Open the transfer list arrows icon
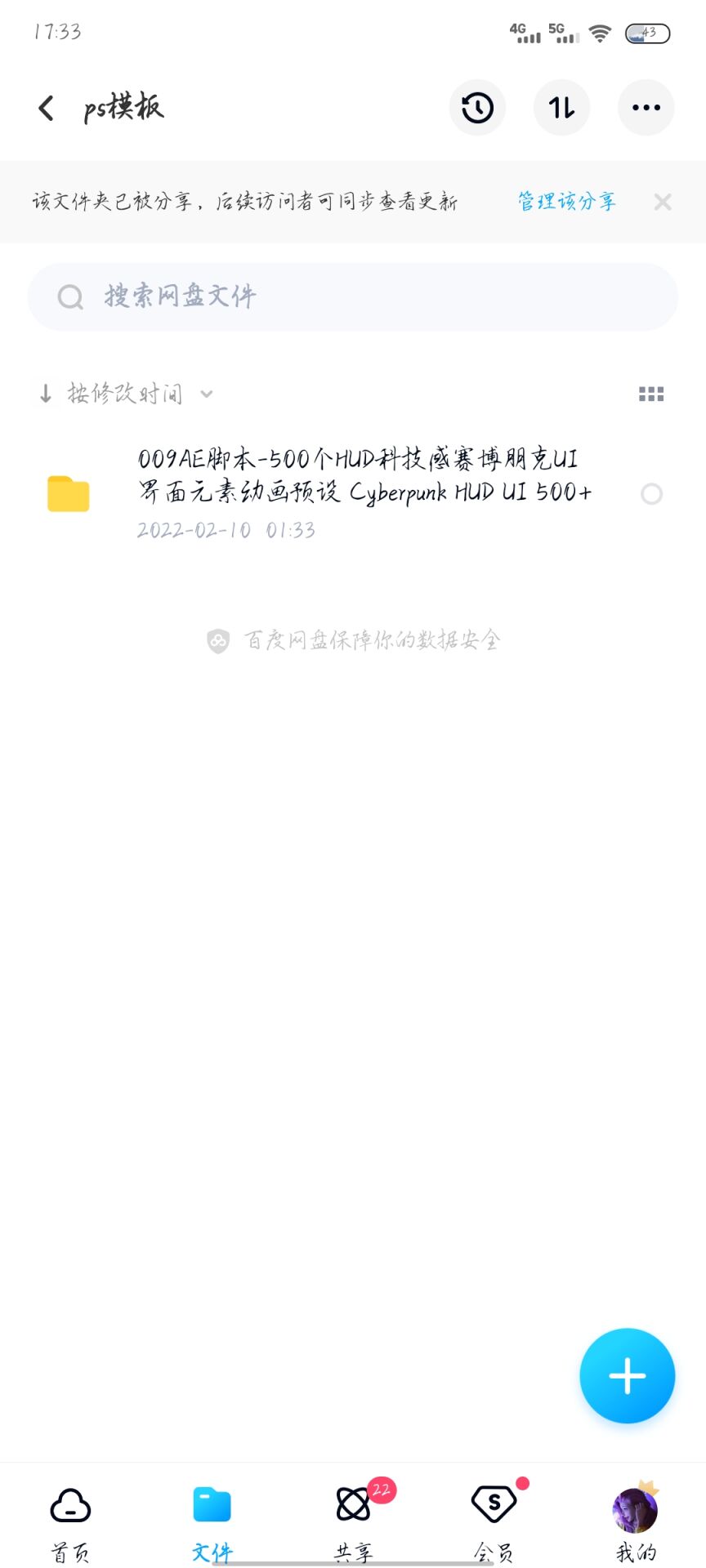Screen dimensions: 706x1568 [x=562, y=108]
